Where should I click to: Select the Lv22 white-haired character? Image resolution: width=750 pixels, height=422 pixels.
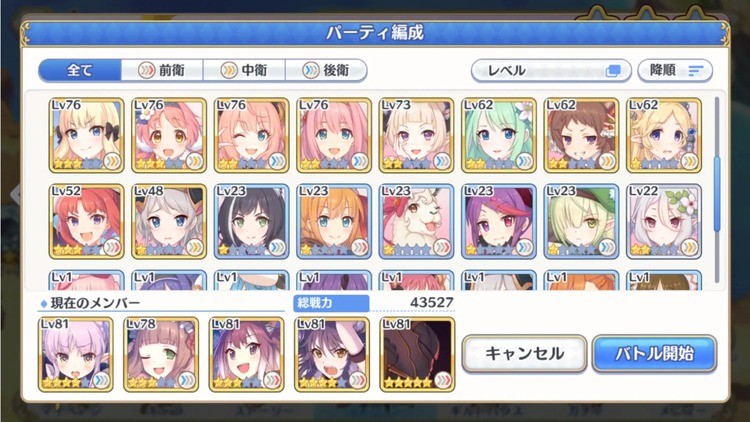(x=664, y=222)
